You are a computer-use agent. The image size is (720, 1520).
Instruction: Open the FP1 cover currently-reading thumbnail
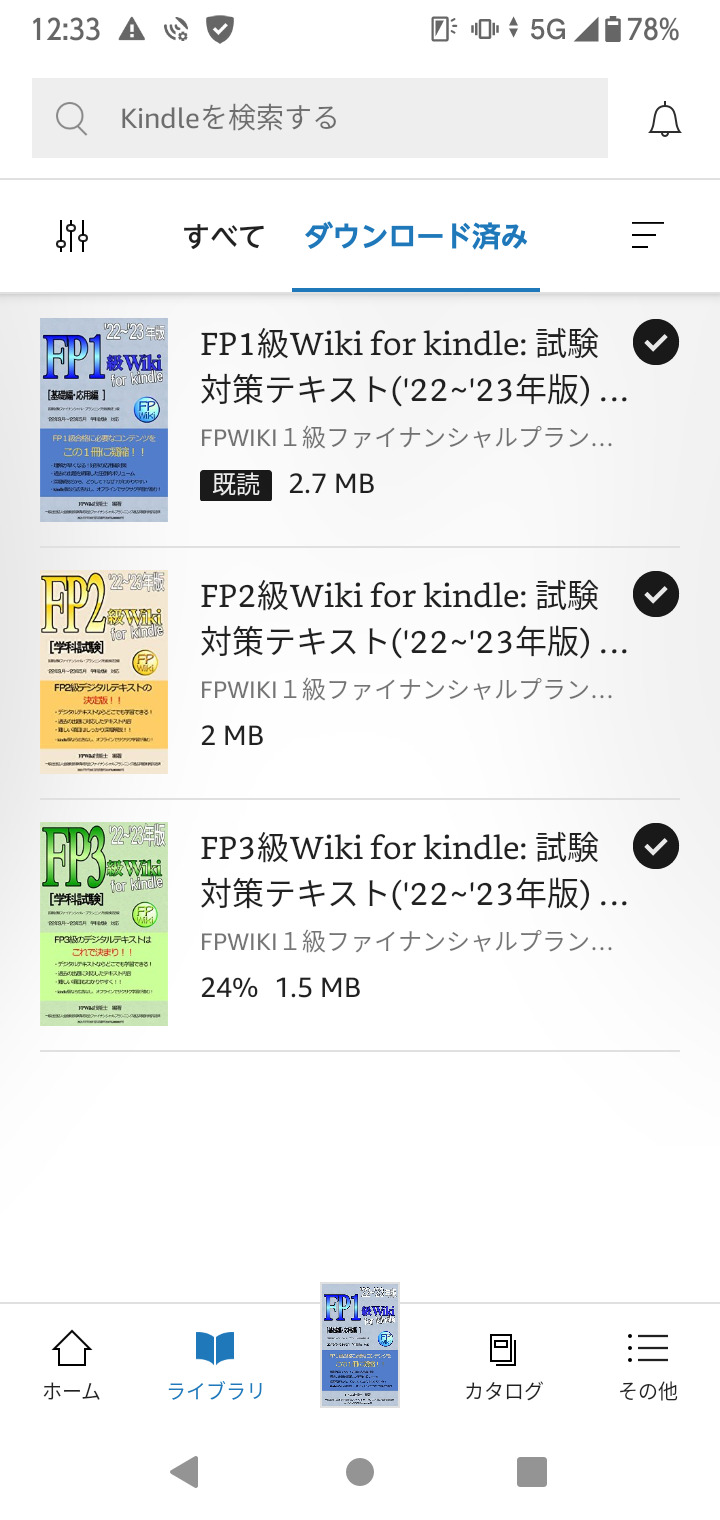[x=359, y=1345]
